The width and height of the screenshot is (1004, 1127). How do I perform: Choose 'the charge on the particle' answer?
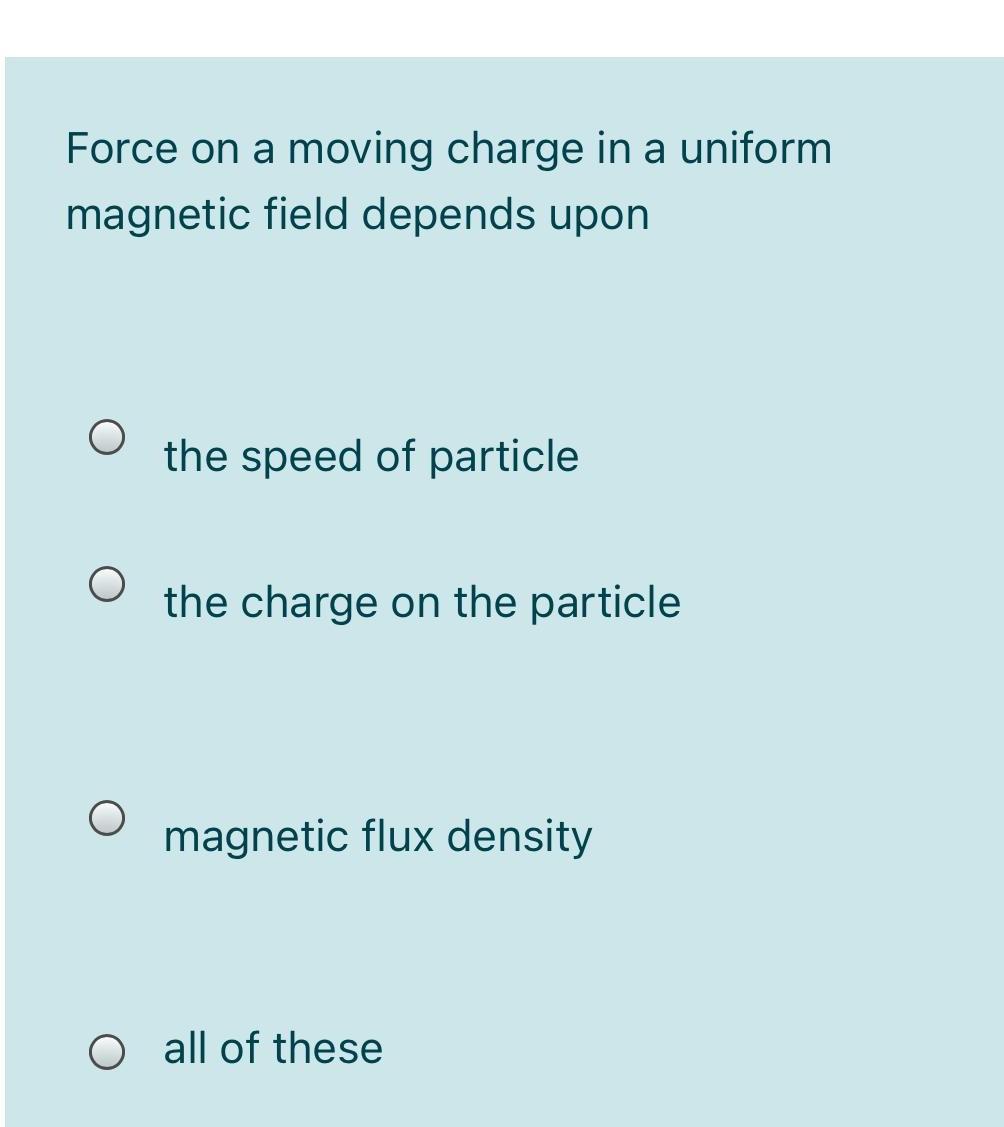click(x=106, y=584)
